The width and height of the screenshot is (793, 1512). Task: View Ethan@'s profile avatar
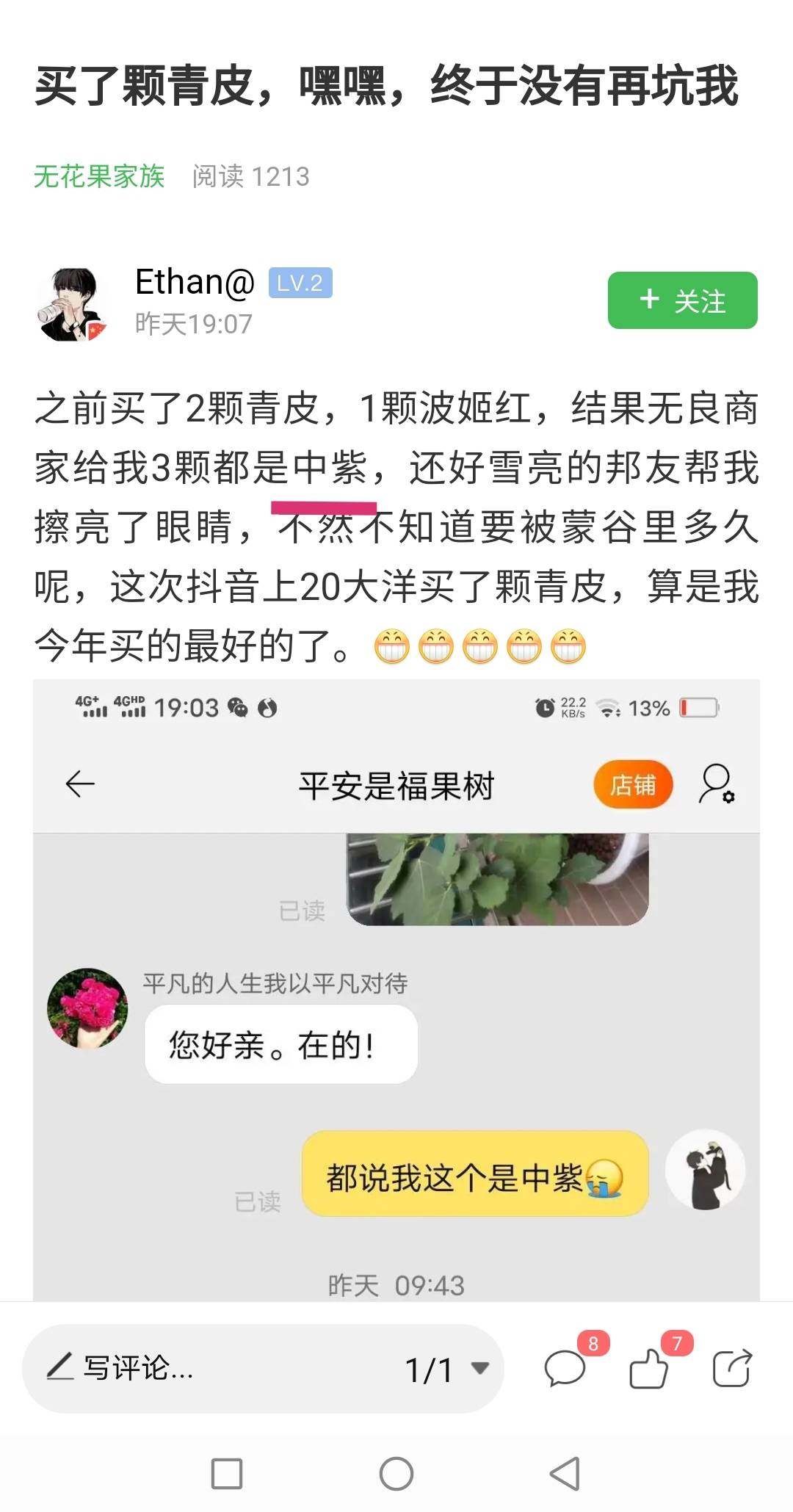point(70,303)
